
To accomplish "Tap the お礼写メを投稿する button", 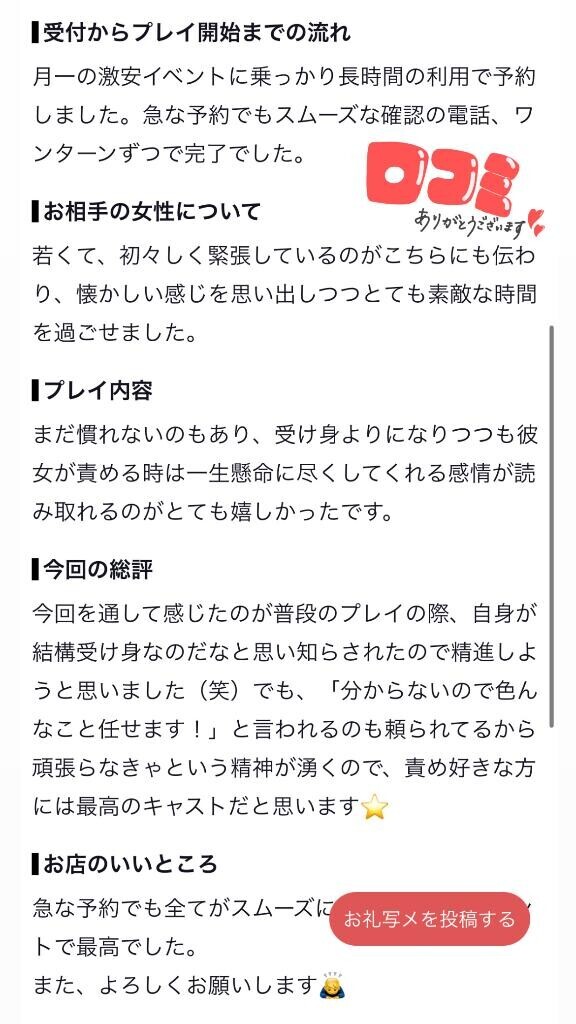I will click(x=429, y=919).
